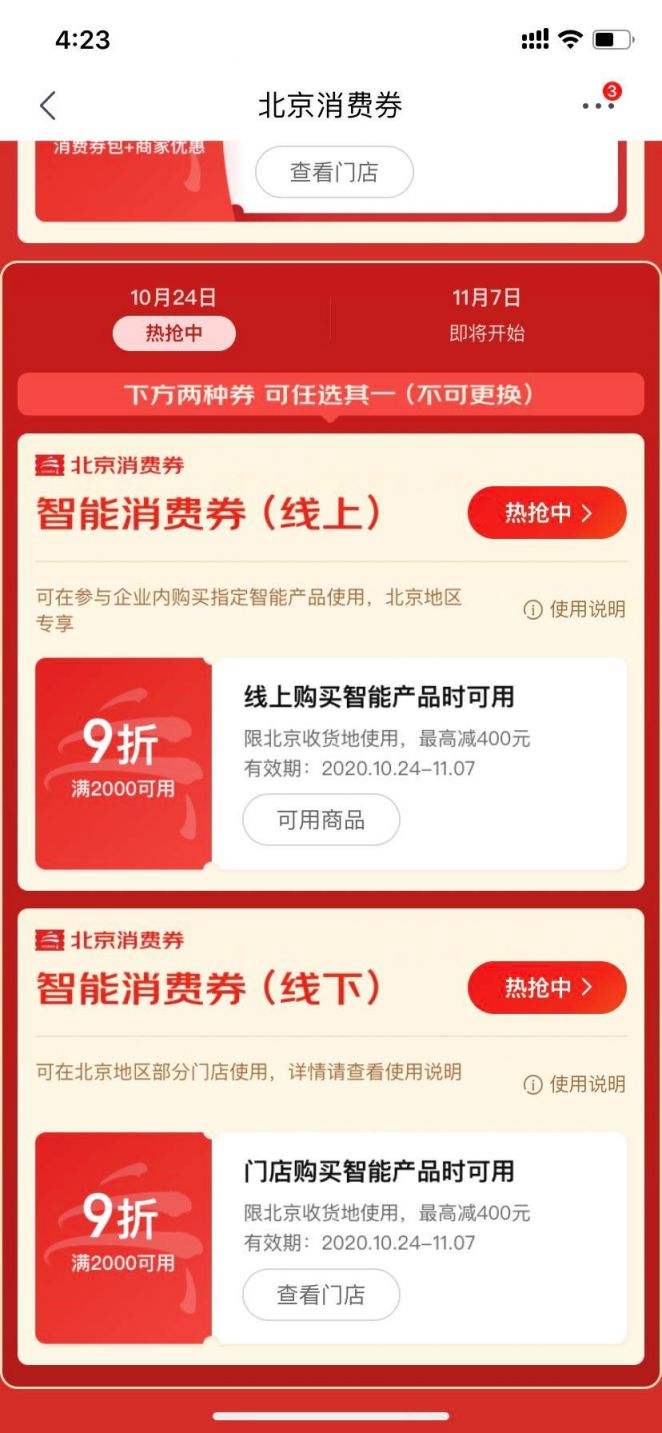View 可用商品 for the online coupon

[321, 821]
